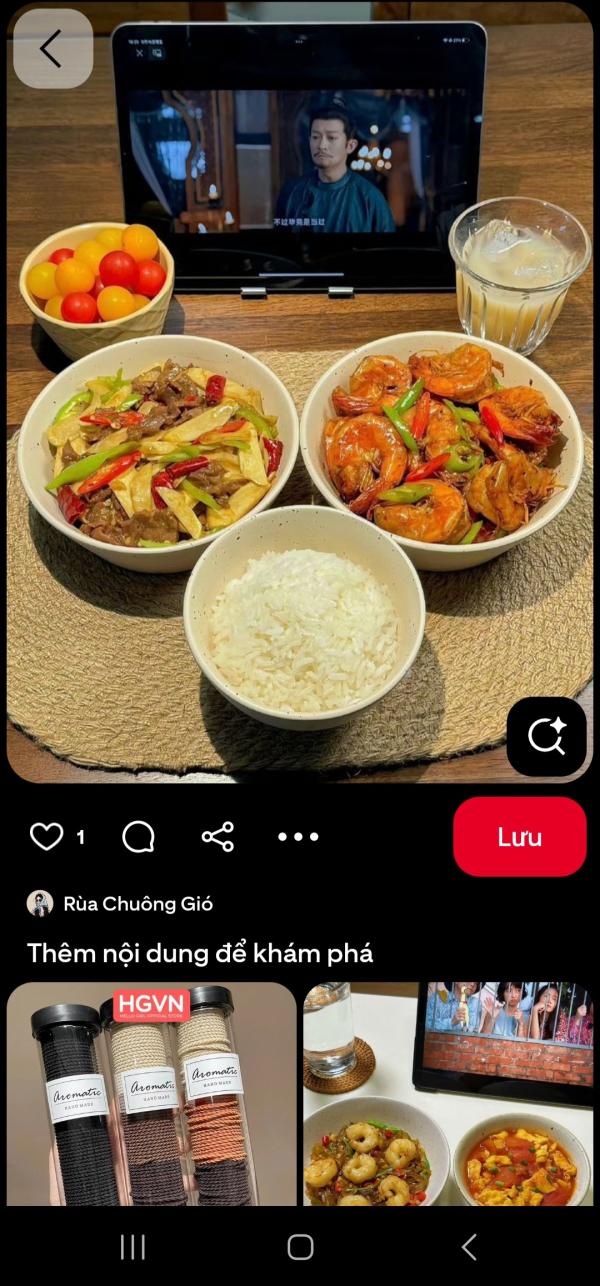
Task: Open the shrimp and tofu meal pin
Action: (x=448, y=1093)
